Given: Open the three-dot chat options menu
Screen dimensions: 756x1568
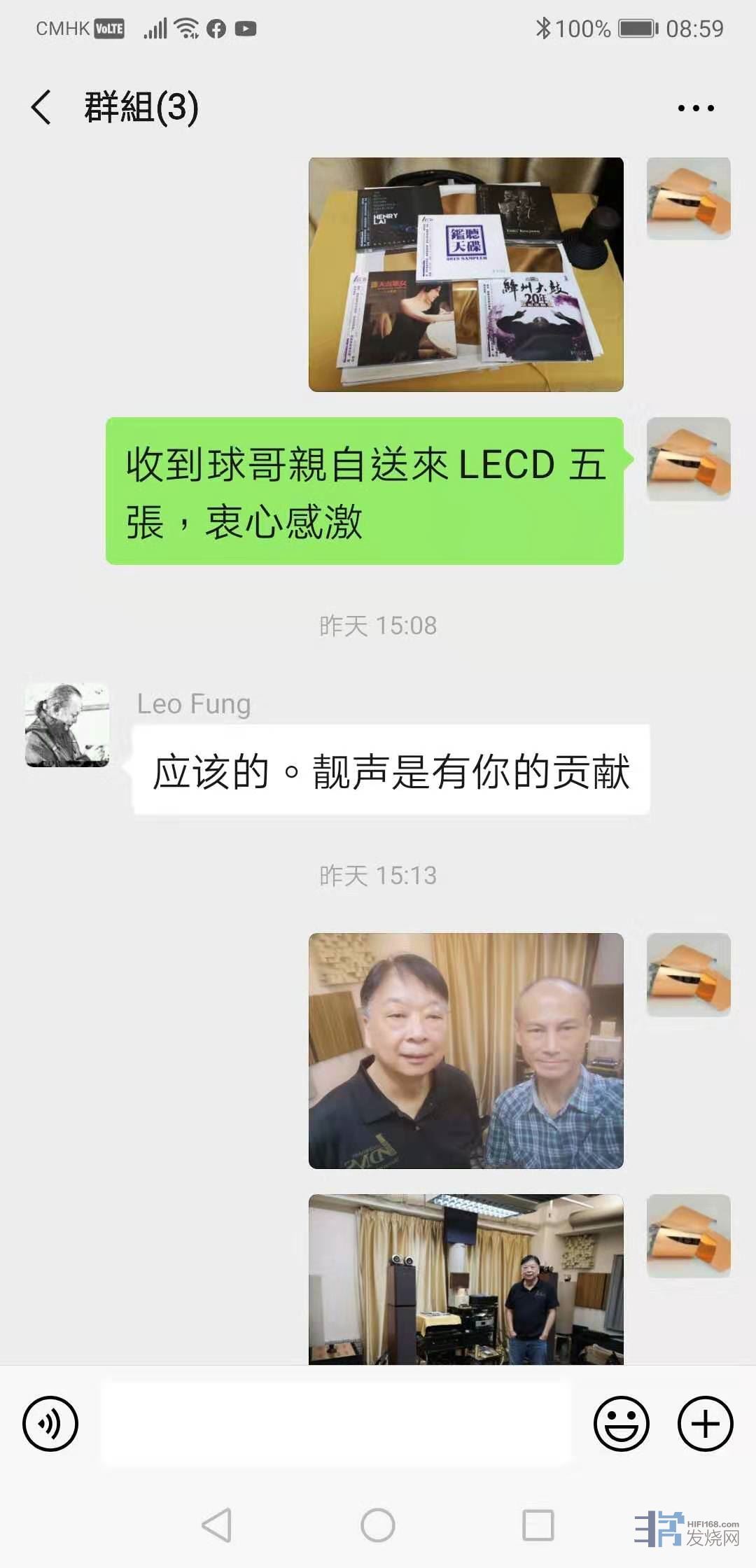Looking at the screenshot, I should tap(695, 108).
